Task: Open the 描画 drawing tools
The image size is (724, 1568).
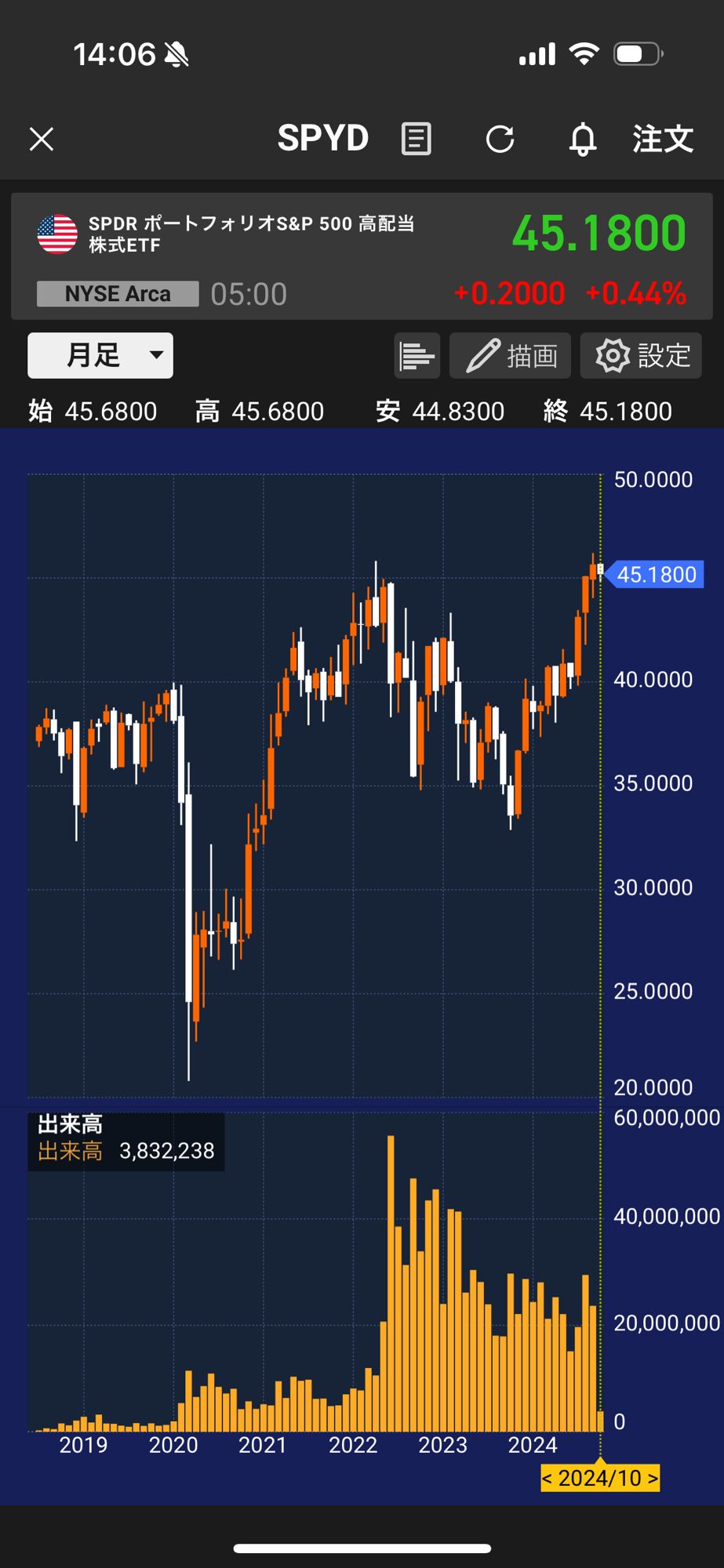Action: (514, 356)
